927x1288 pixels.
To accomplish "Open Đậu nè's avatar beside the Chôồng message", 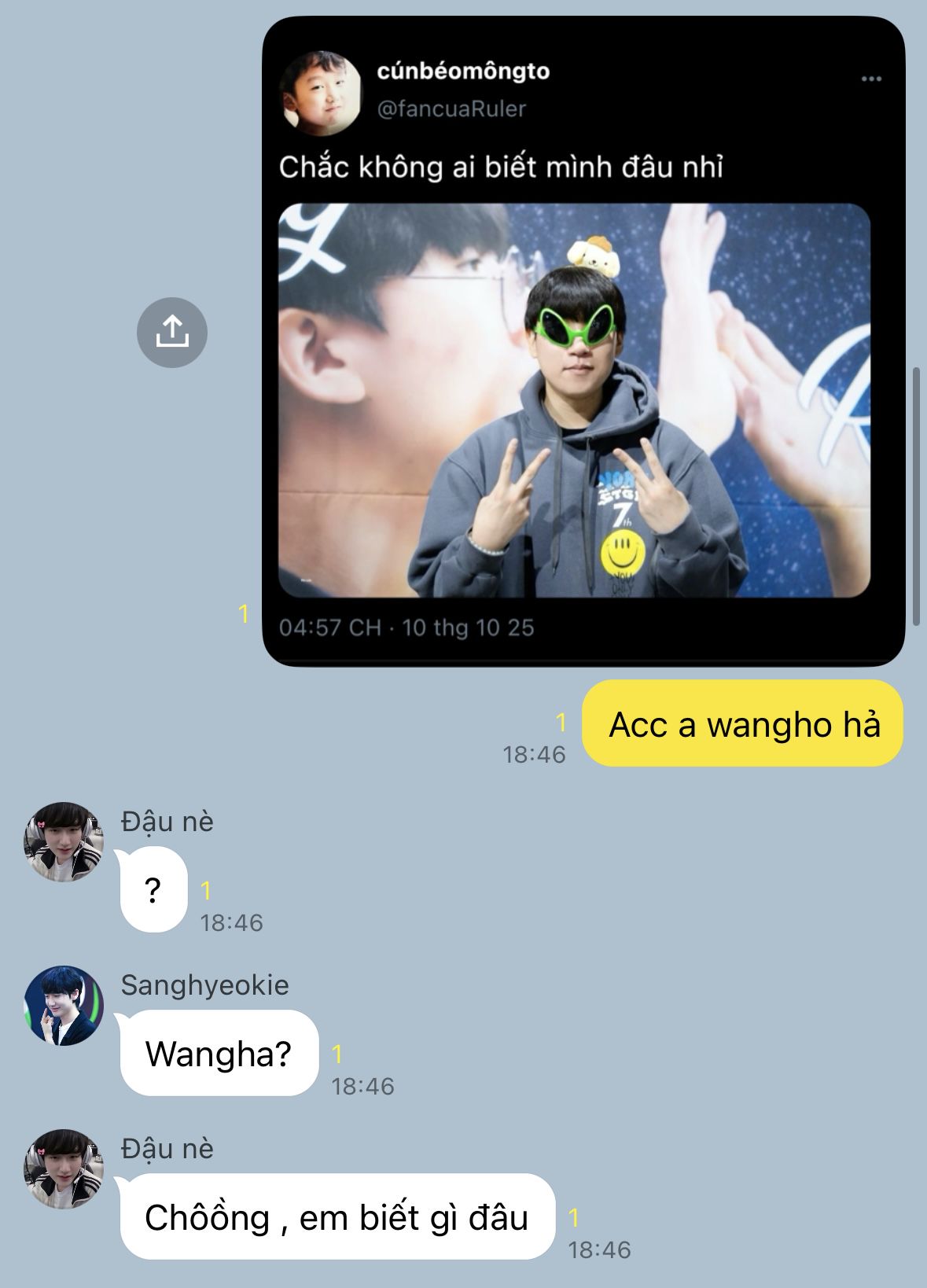I will [x=64, y=1169].
